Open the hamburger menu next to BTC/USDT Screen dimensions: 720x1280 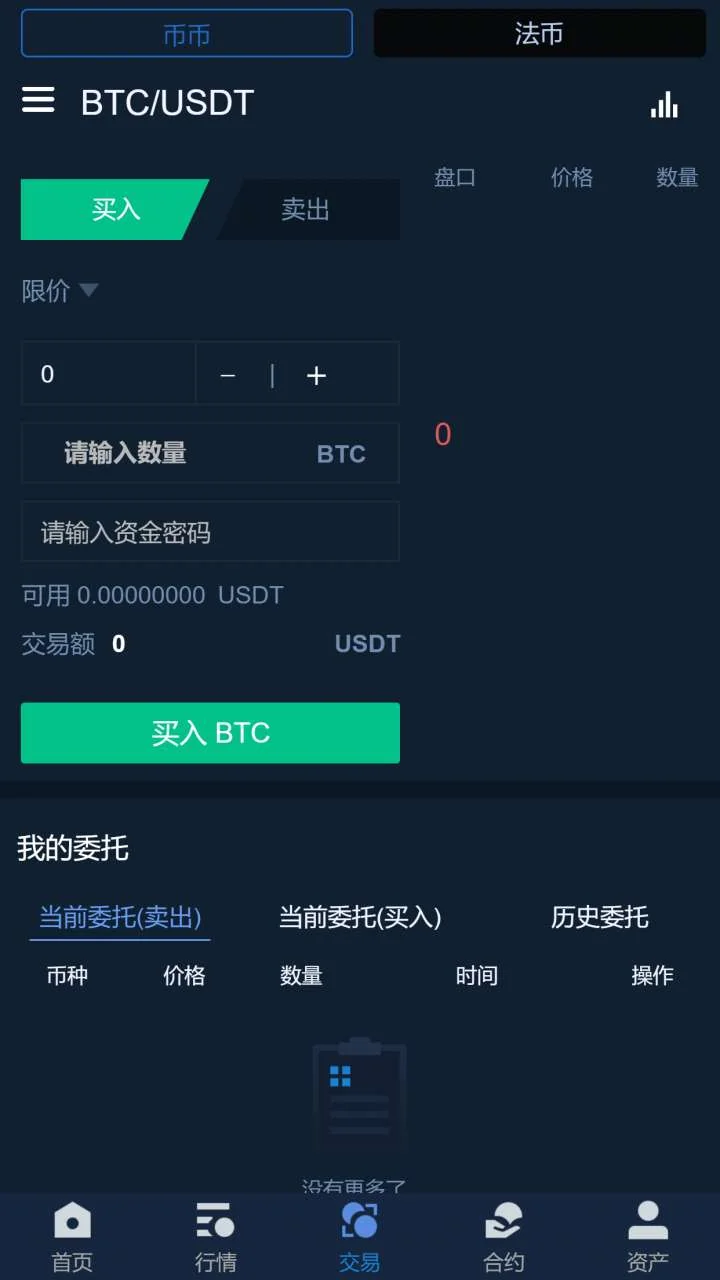(38, 100)
